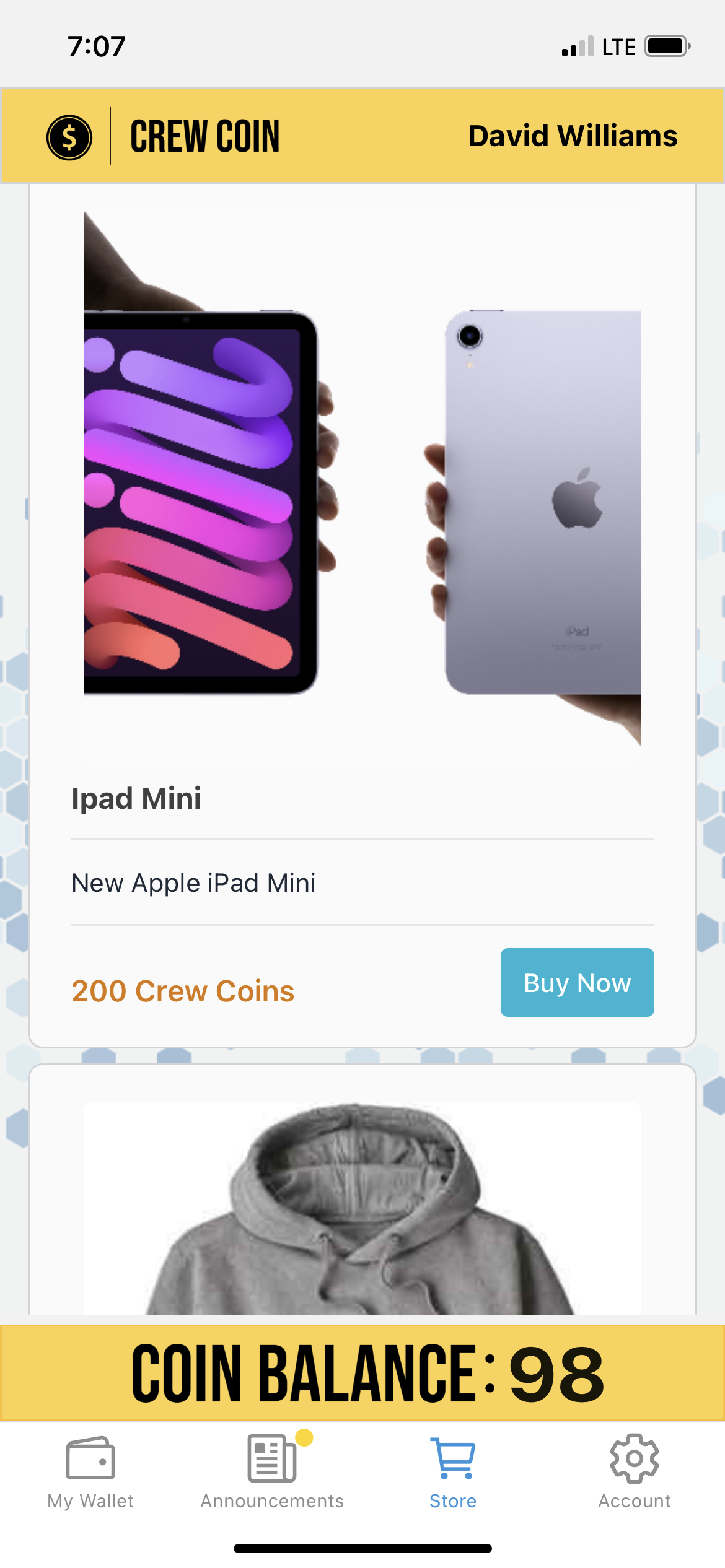The width and height of the screenshot is (725, 1568).
Task: Switch to the Announcements tab
Action: 272,1473
